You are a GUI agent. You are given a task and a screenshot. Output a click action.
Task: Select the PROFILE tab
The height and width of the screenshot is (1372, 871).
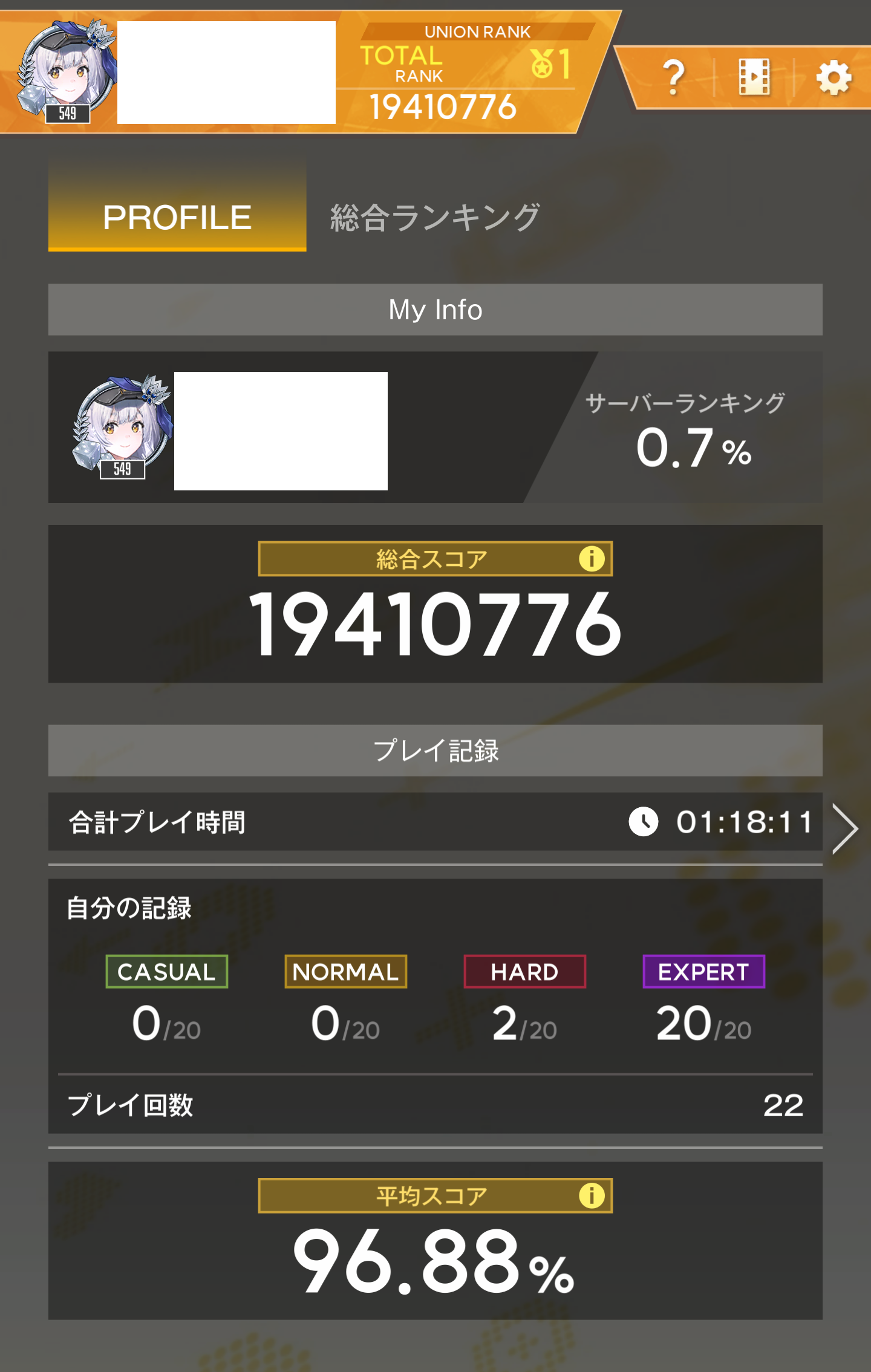click(177, 217)
